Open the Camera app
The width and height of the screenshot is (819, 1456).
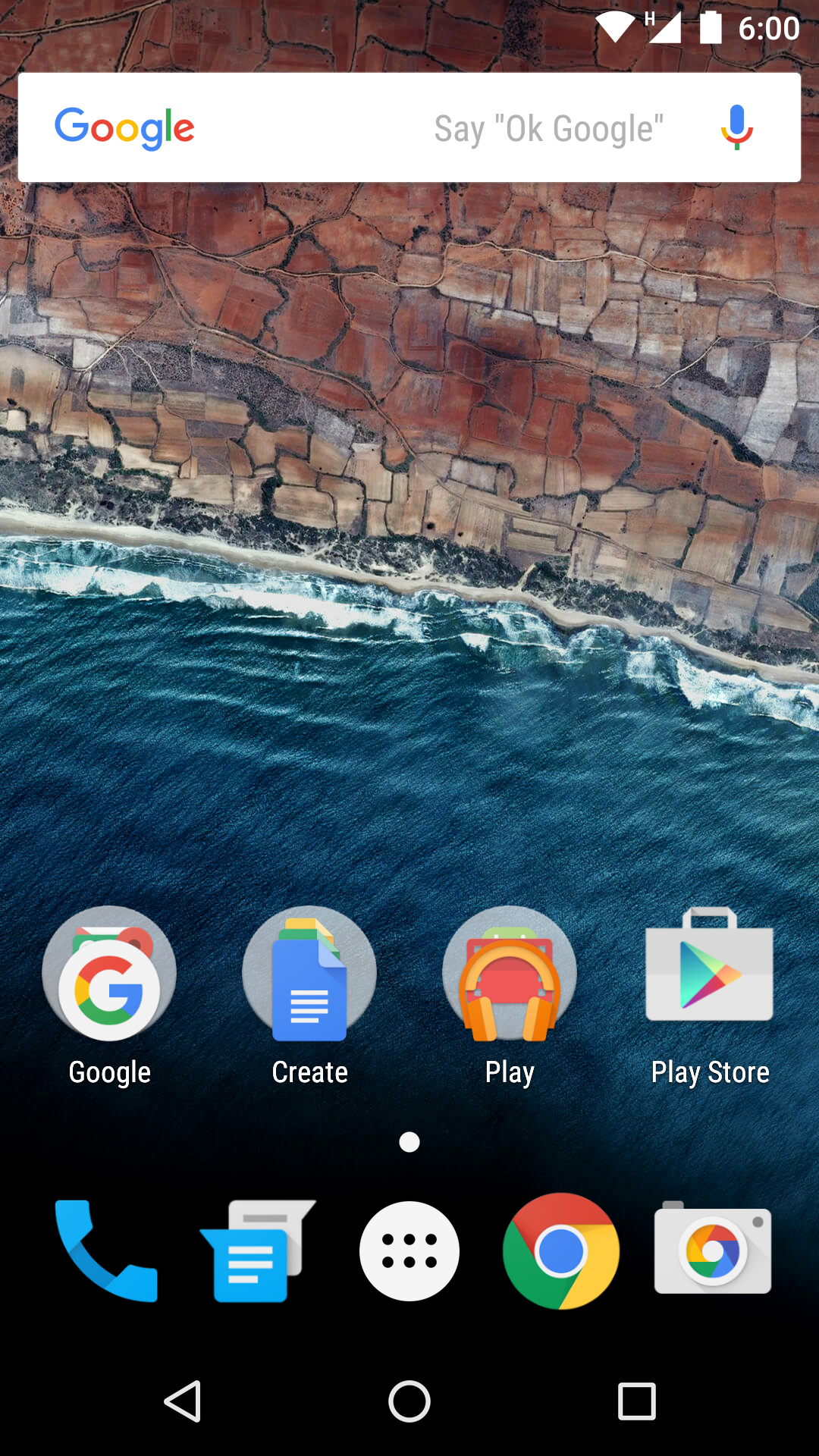click(713, 1251)
